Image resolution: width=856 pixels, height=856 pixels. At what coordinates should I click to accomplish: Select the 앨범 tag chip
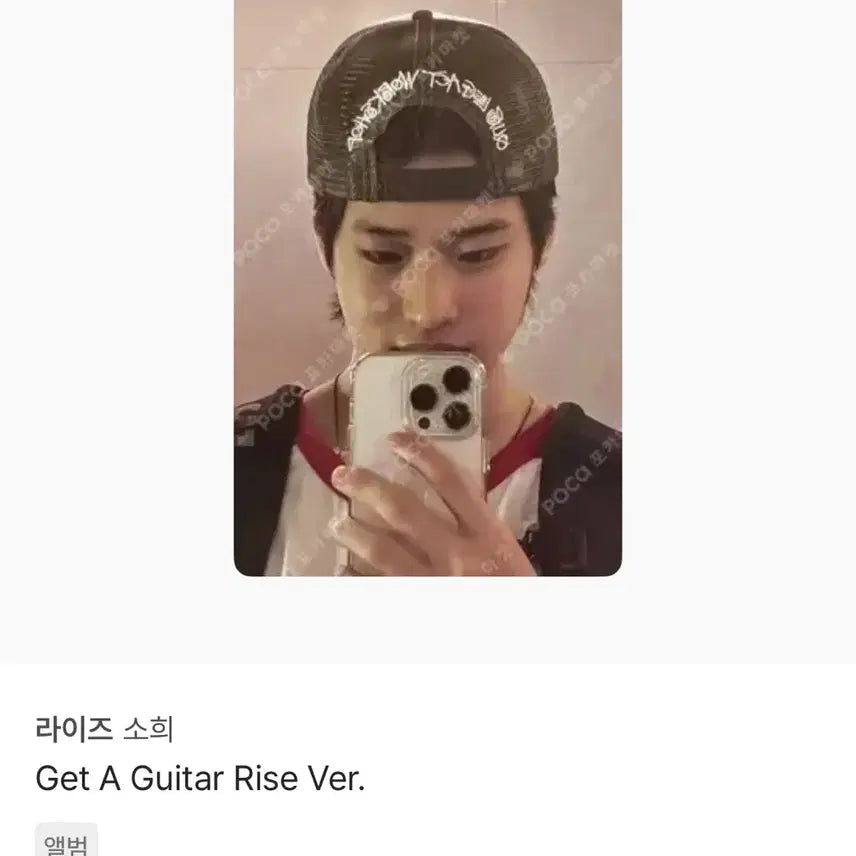coord(66,843)
